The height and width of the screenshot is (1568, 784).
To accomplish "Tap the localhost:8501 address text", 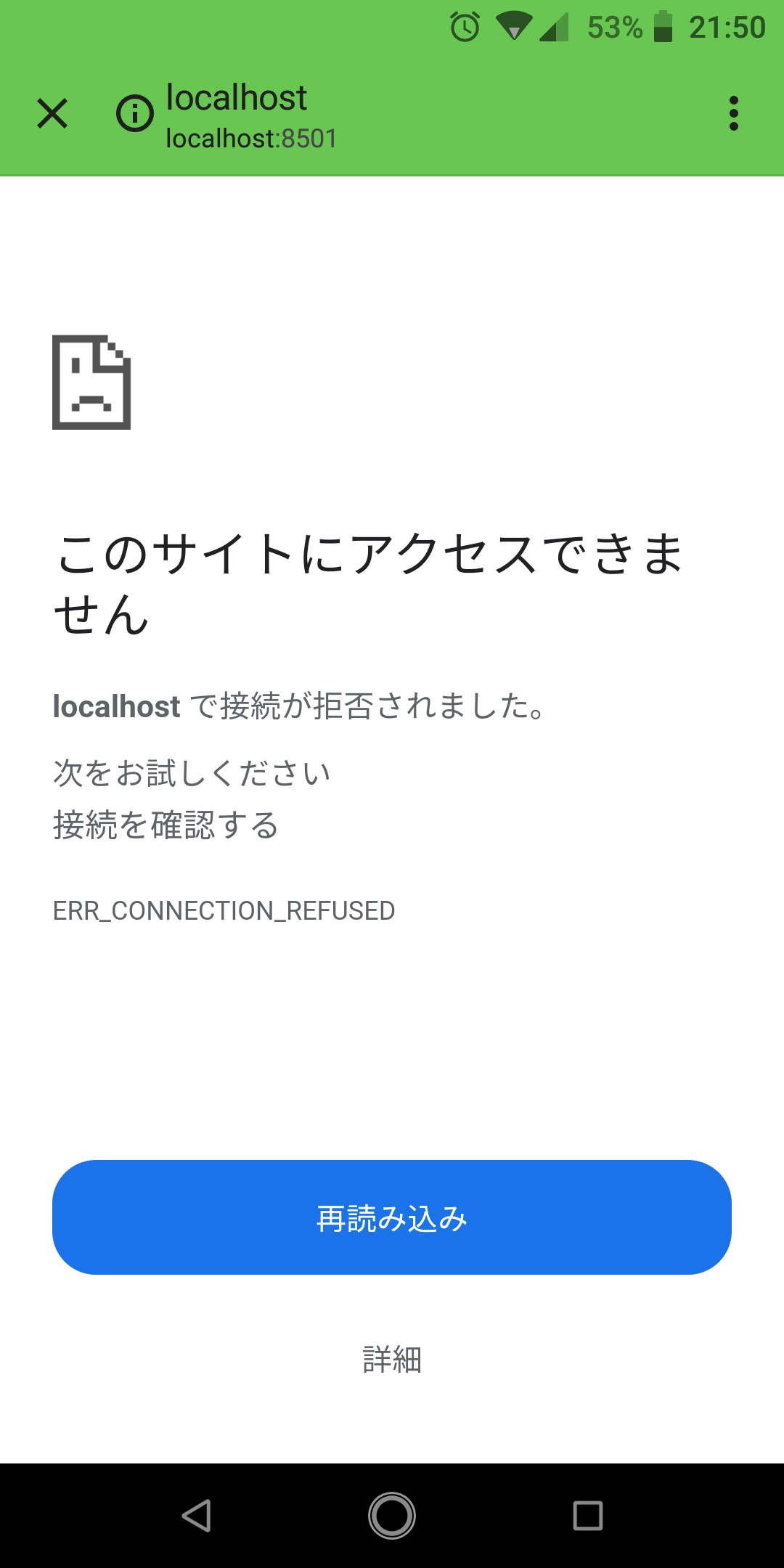I will point(250,137).
